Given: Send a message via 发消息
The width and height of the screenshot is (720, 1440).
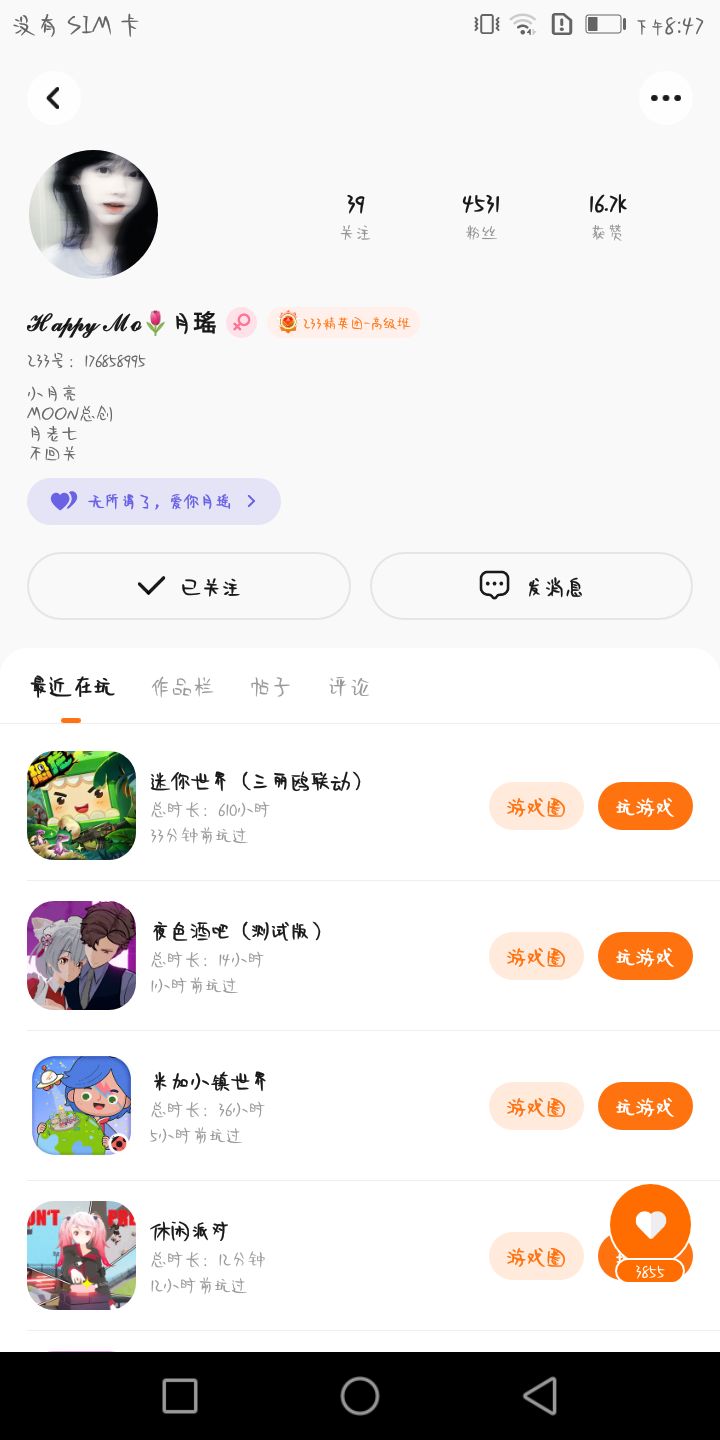Looking at the screenshot, I should point(531,586).
